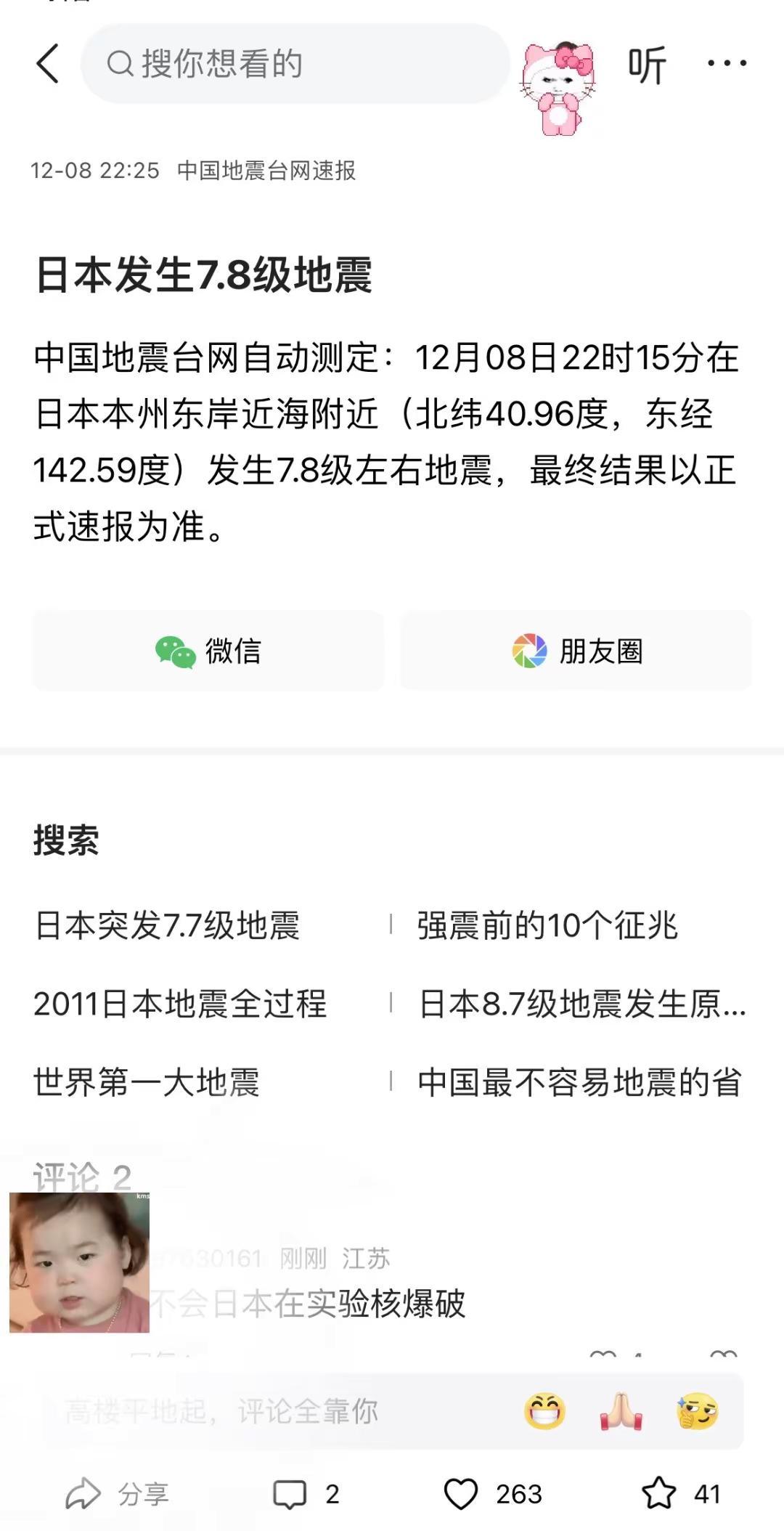Open the 中国最不容易地震的省 suggestion
This screenshot has width=784, height=1531.
pyautogui.click(x=579, y=1082)
